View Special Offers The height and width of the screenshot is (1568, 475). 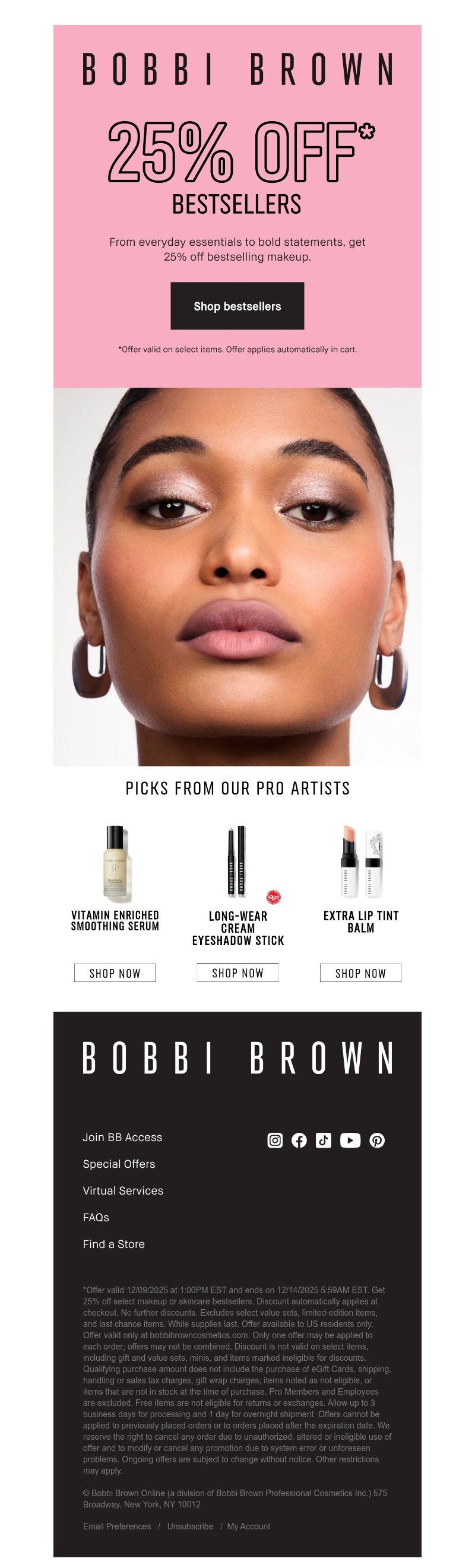(x=119, y=1164)
